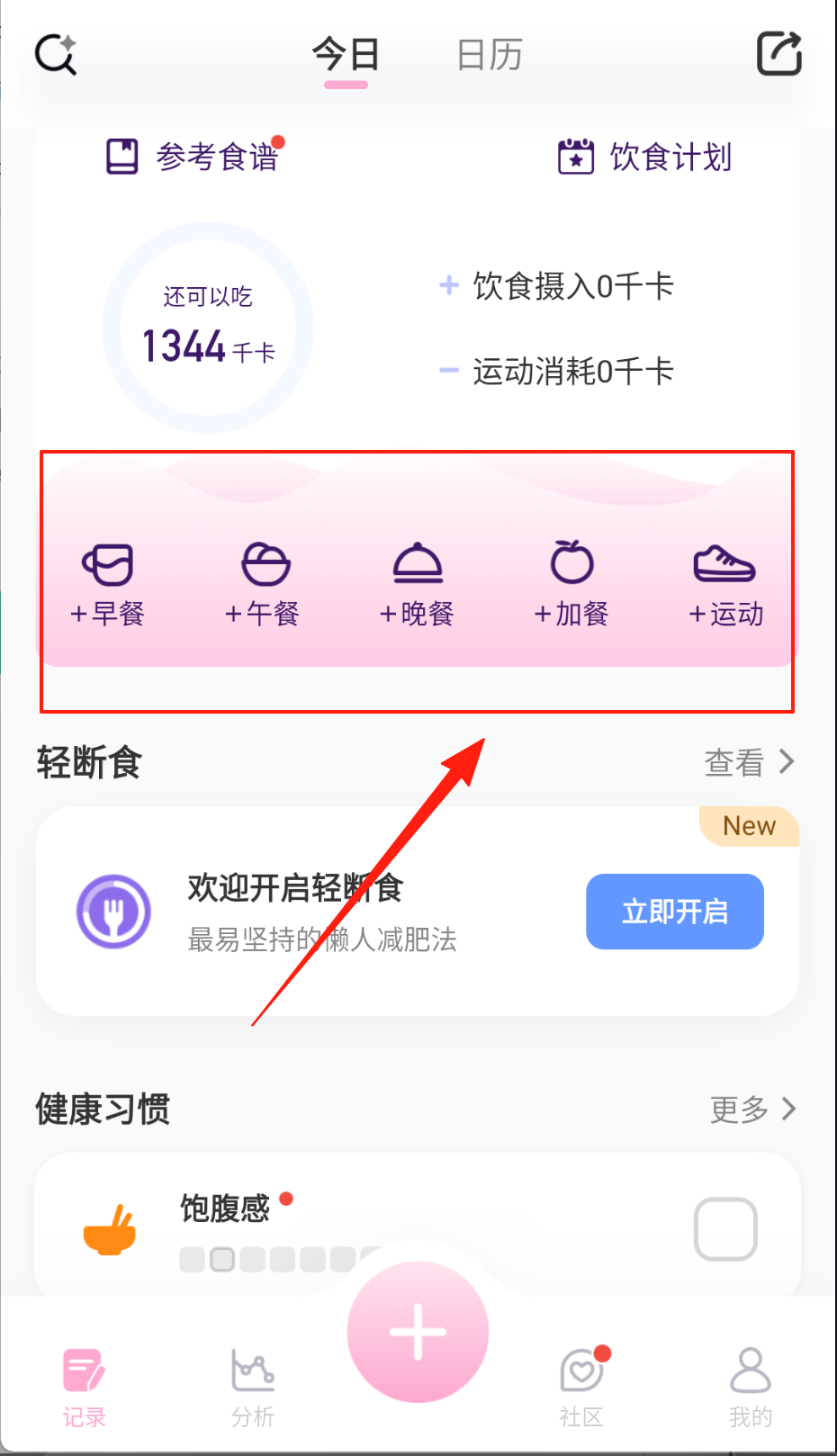
Task: Add dinner with +晚餐
Action: [418, 584]
